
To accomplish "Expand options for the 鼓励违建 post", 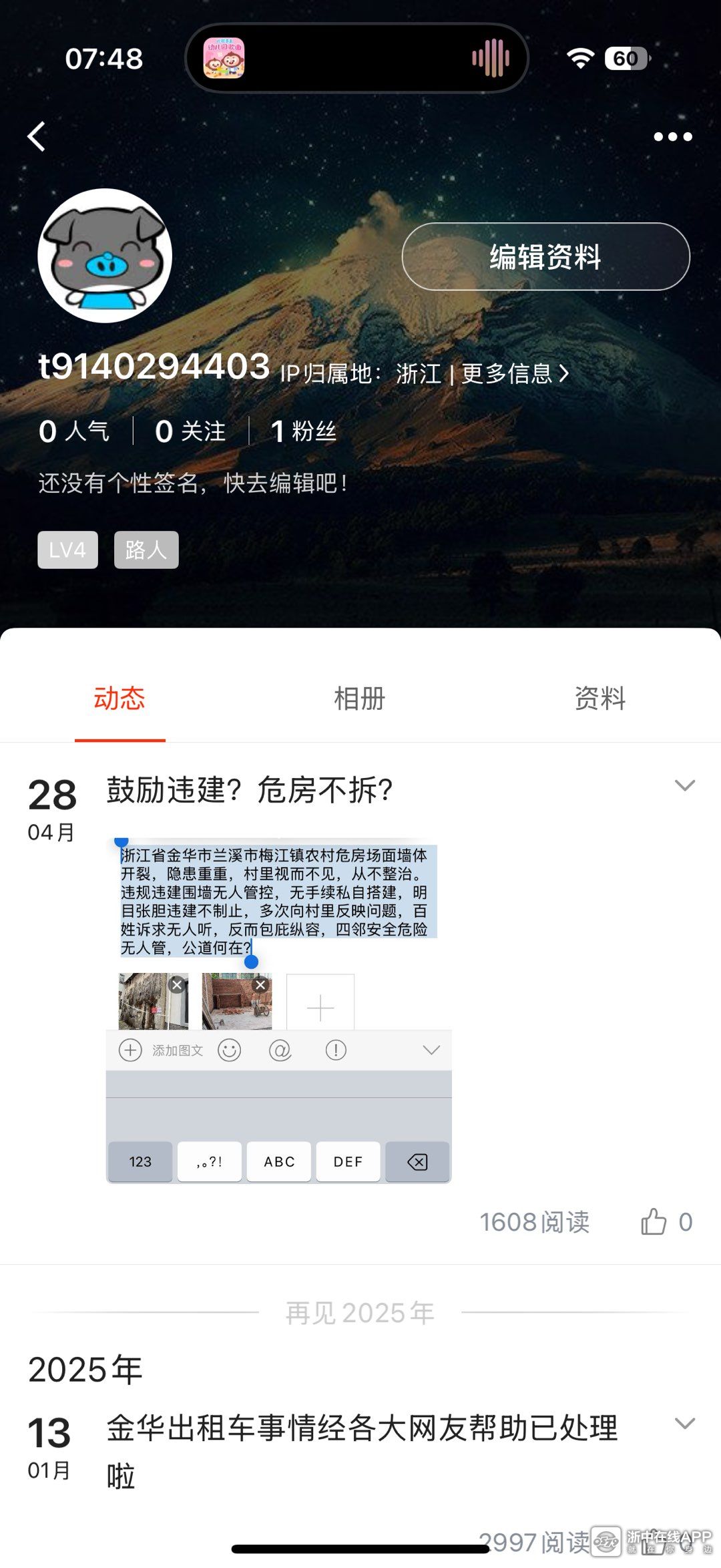I will click(x=685, y=785).
